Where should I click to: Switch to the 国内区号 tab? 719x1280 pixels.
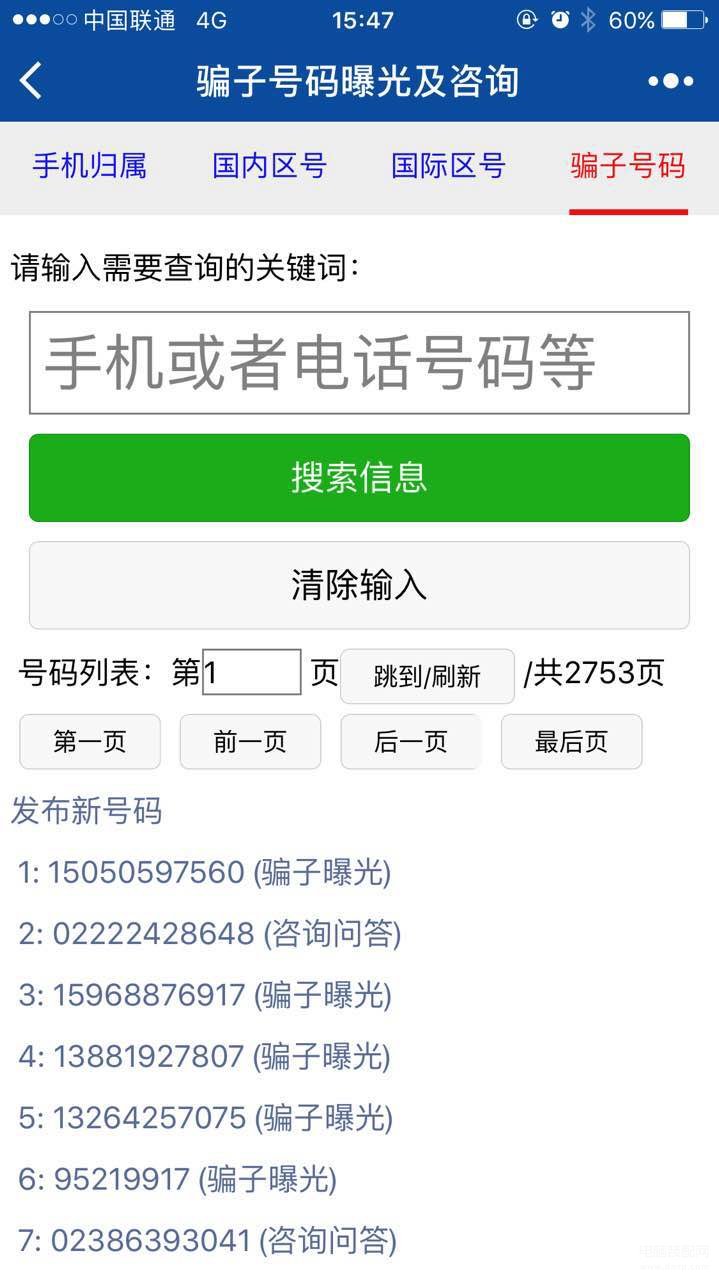[x=269, y=166]
